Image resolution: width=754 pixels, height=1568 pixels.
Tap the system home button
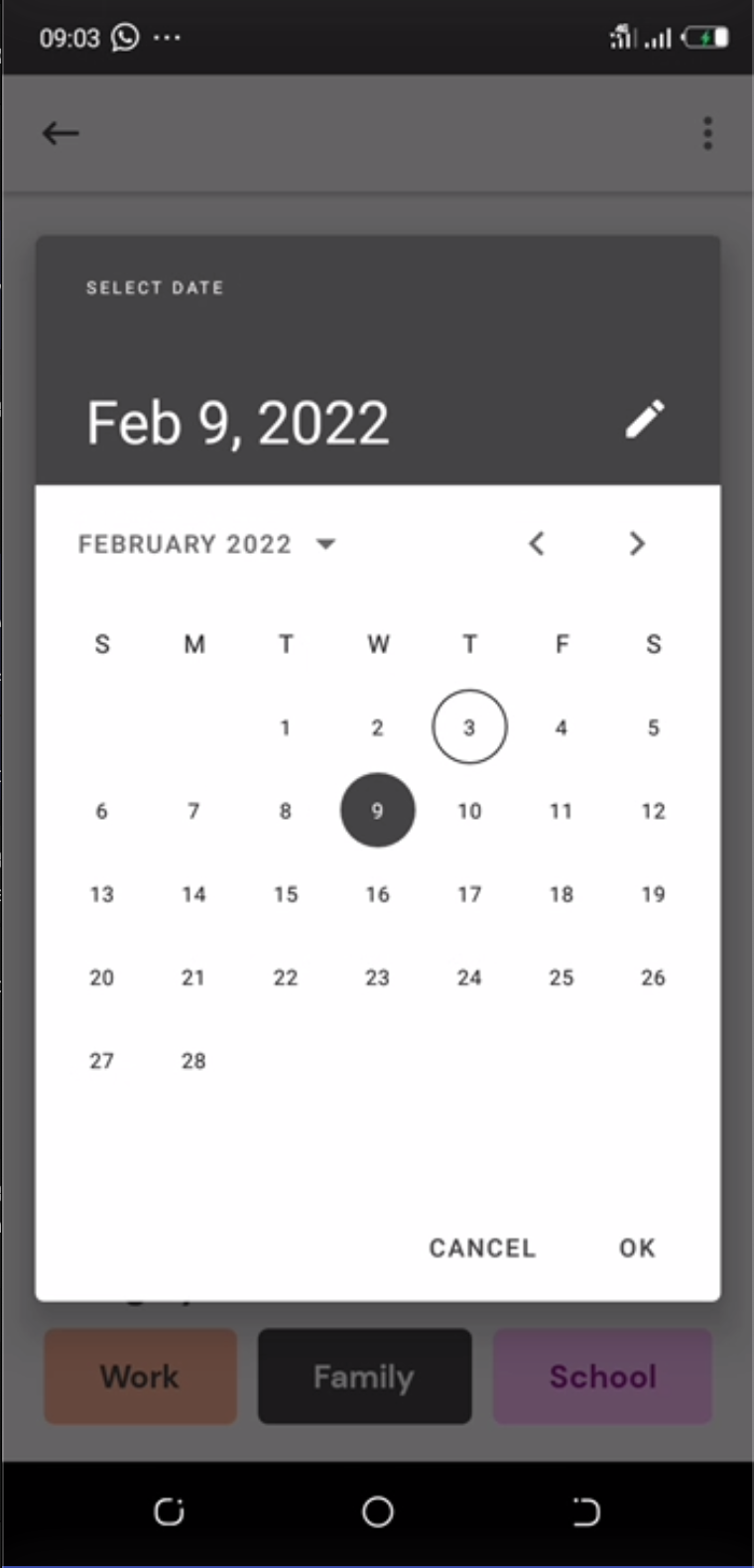point(377,1511)
